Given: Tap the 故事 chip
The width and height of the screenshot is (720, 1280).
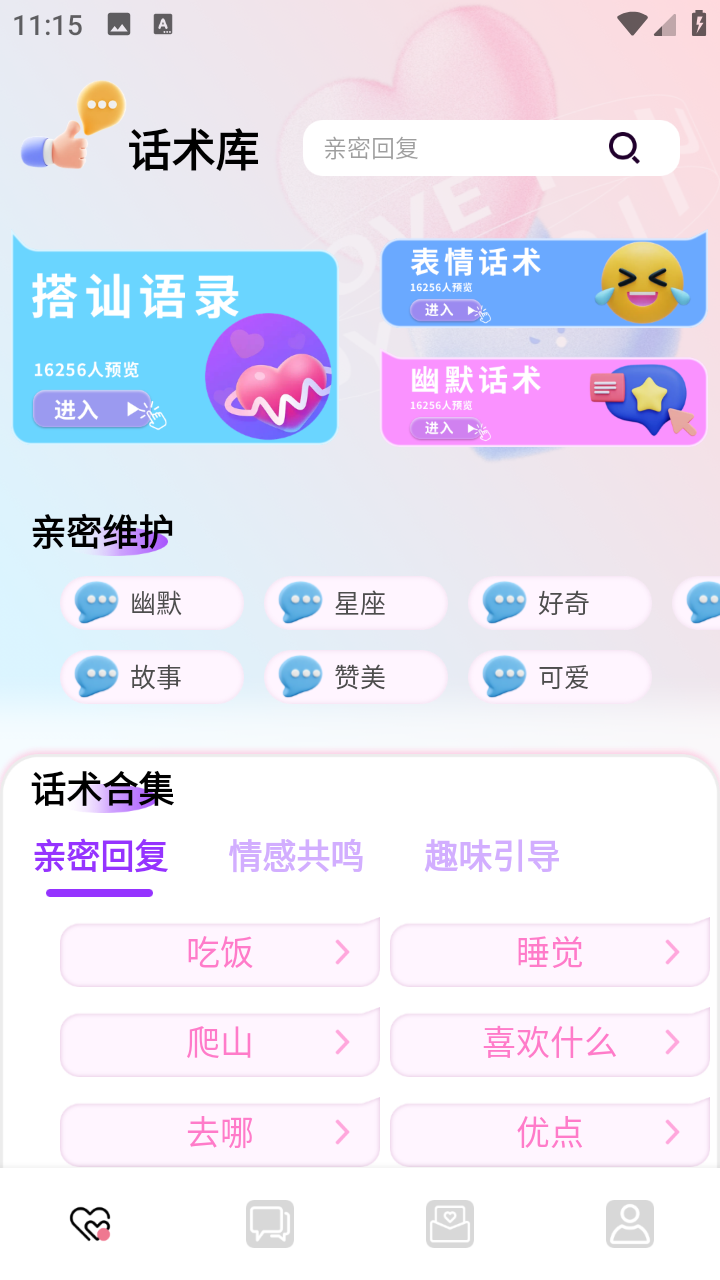Looking at the screenshot, I should click(x=152, y=677).
